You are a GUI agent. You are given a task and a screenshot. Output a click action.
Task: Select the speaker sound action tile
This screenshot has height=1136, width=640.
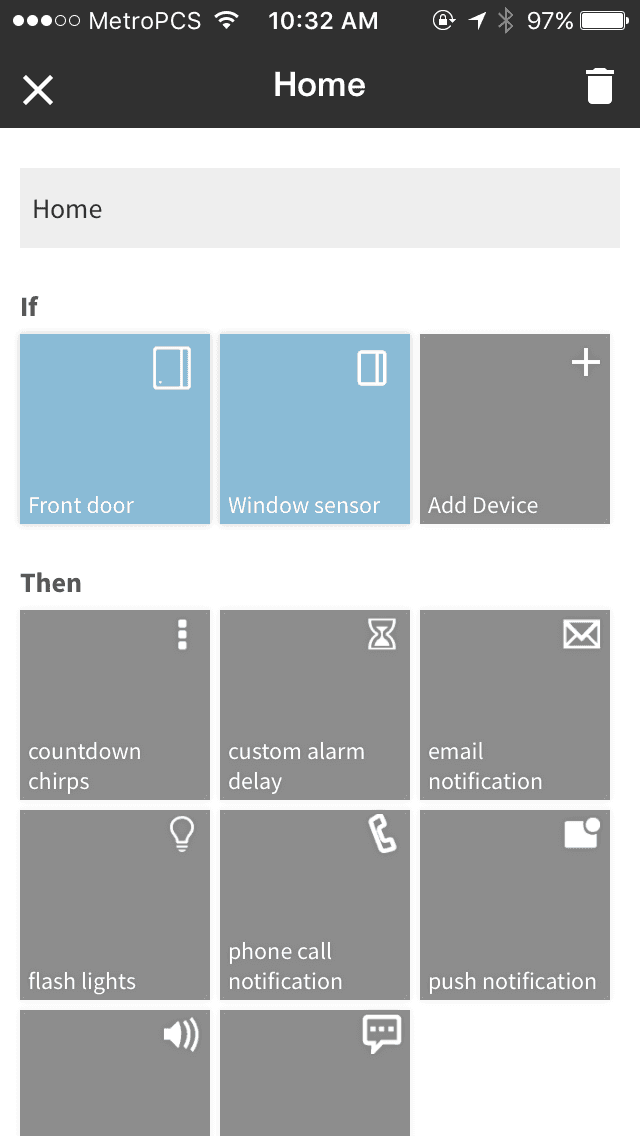coord(115,1073)
